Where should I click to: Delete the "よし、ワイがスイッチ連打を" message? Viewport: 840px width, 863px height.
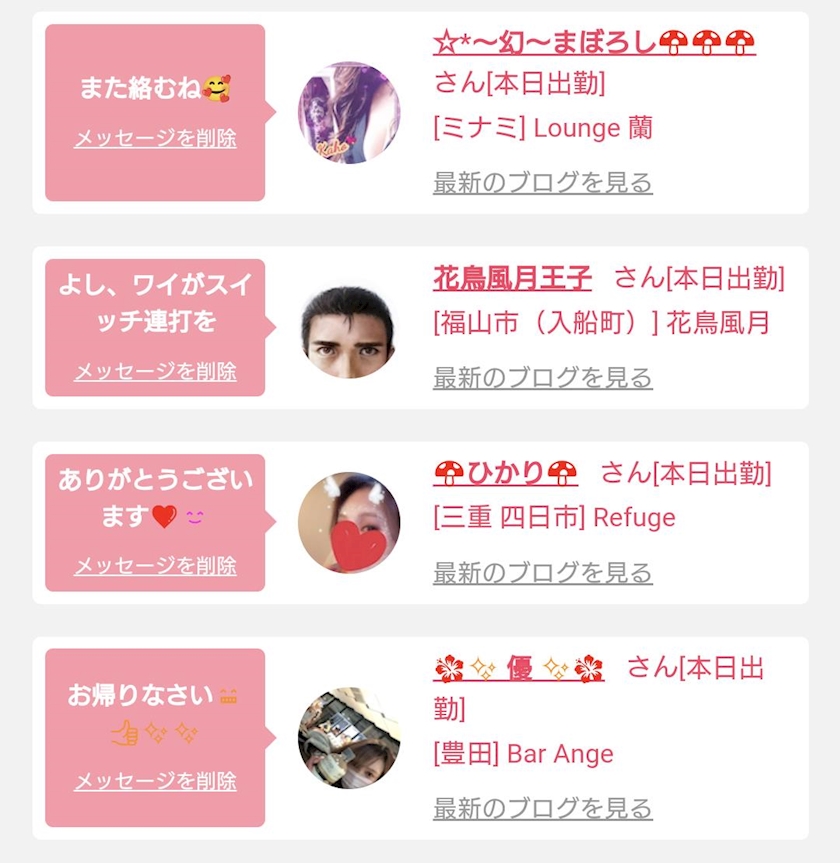155,372
